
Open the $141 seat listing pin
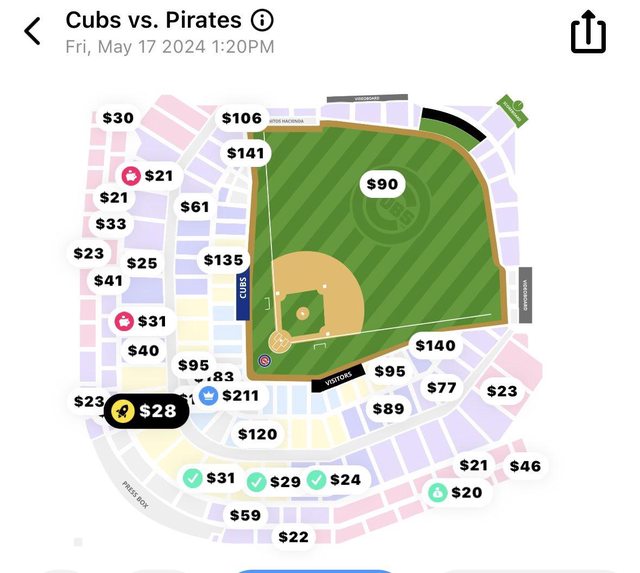coord(246,153)
